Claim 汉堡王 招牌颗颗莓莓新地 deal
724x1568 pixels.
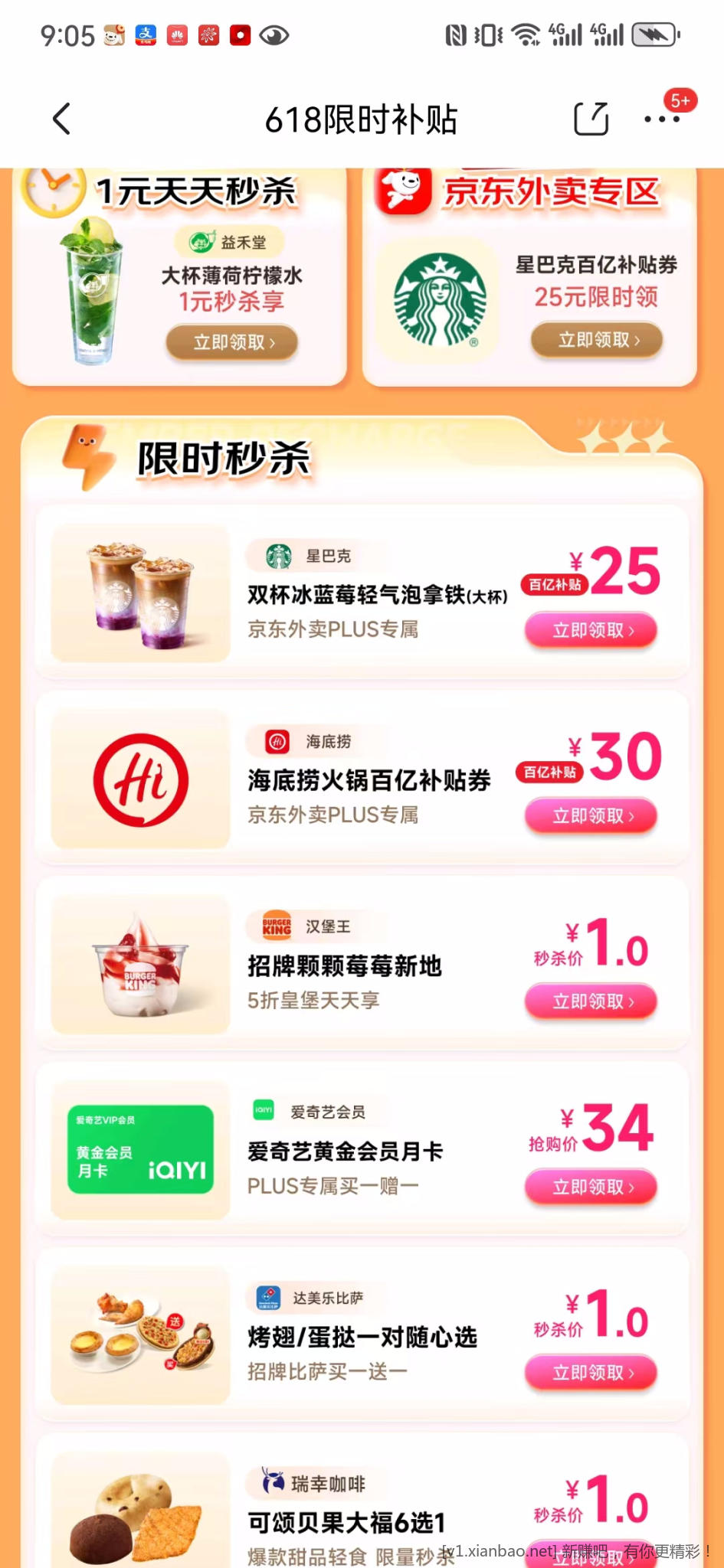tap(591, 1001)
